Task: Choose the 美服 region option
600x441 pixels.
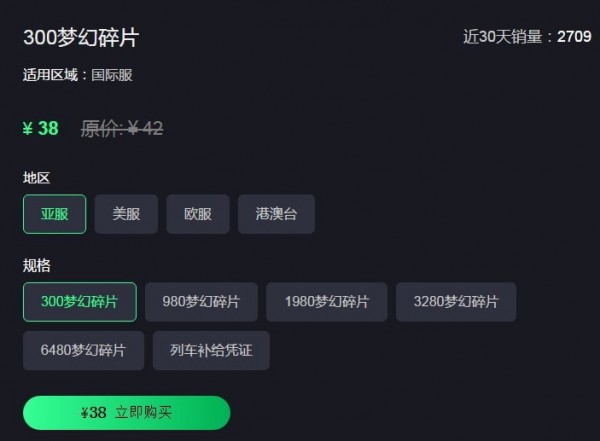Action: tap(126, 214)
